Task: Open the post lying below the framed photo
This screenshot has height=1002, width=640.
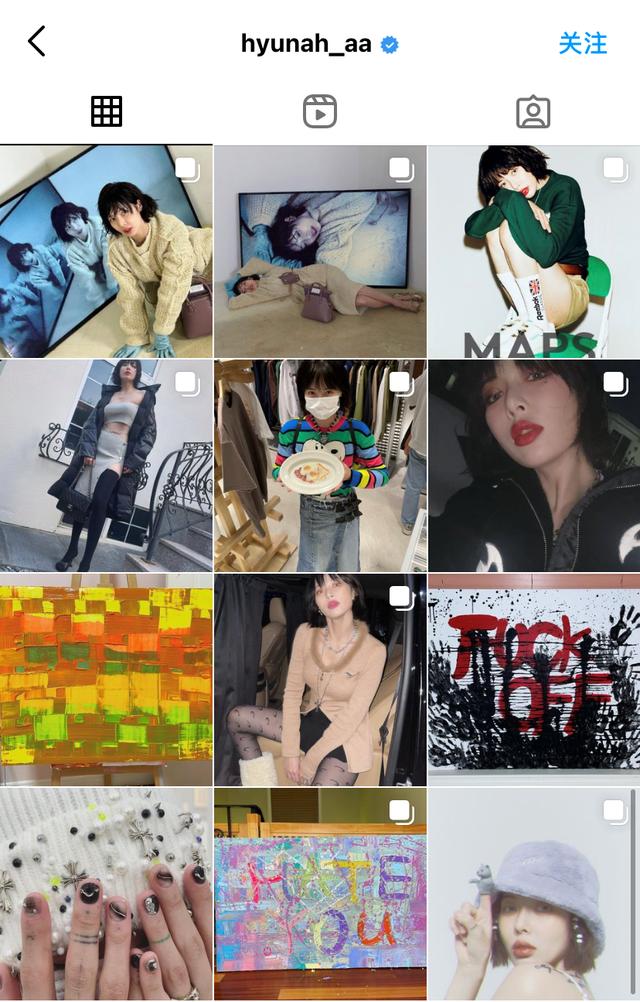Action: 319,251
